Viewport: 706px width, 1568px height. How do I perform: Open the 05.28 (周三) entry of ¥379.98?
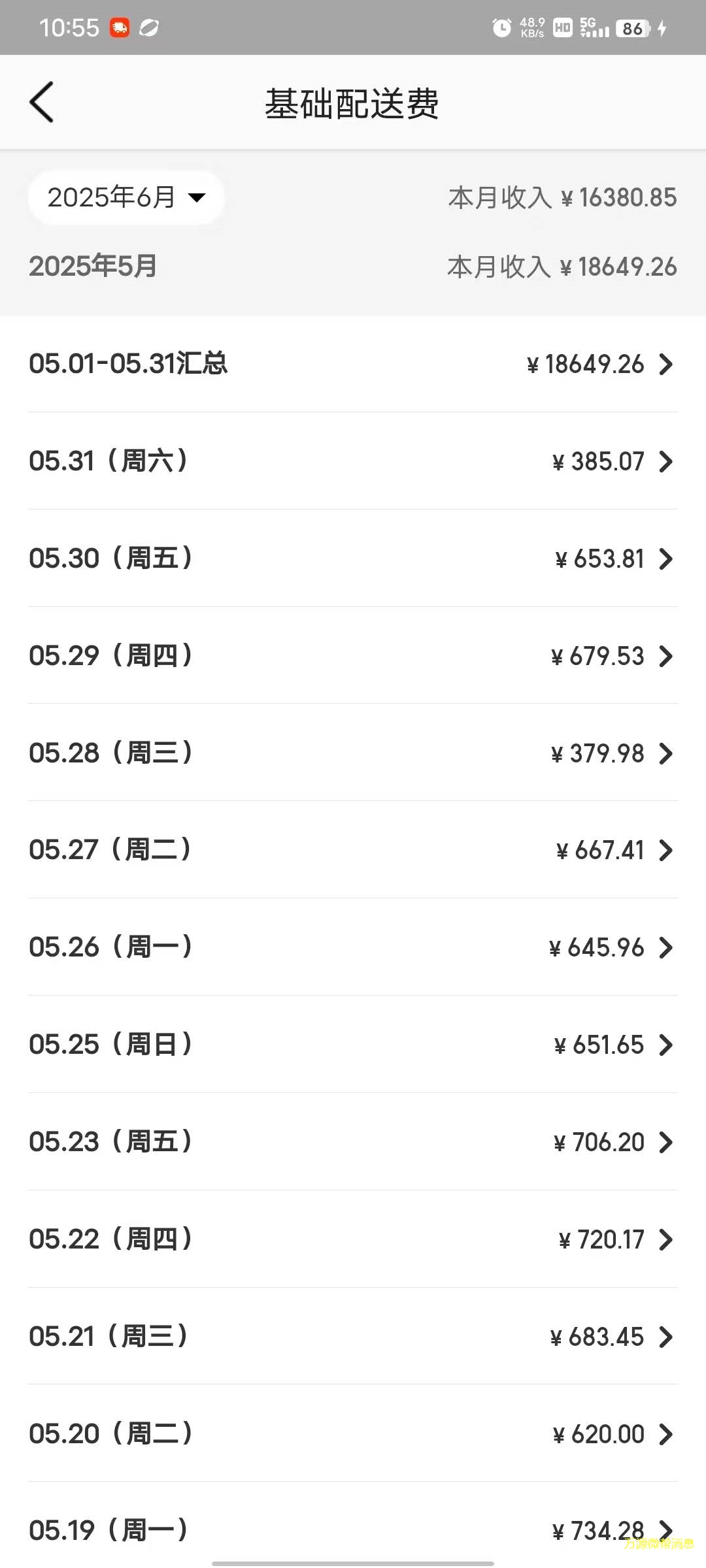(353, 753)
